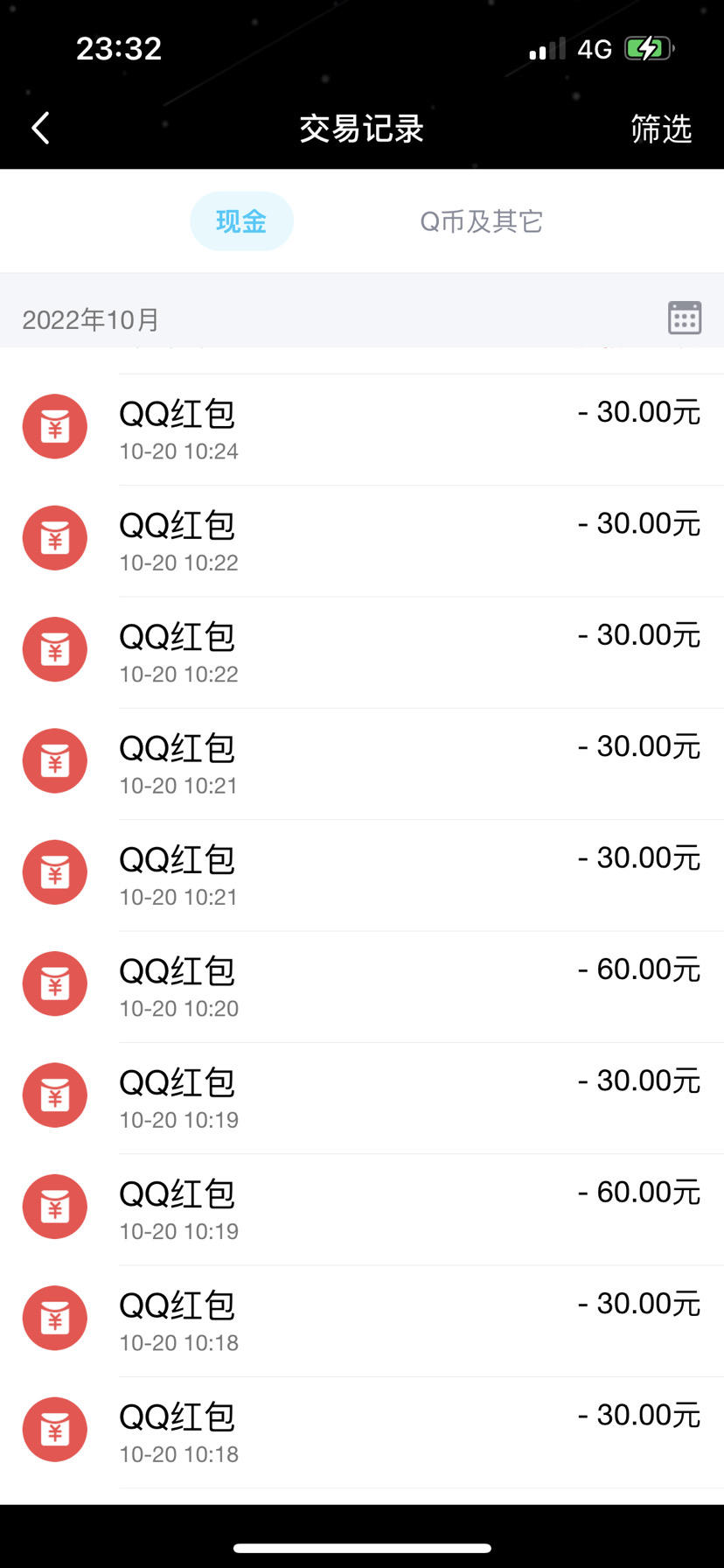Open QQ红包 record from 10-20 10:24

tap(362, 430)
